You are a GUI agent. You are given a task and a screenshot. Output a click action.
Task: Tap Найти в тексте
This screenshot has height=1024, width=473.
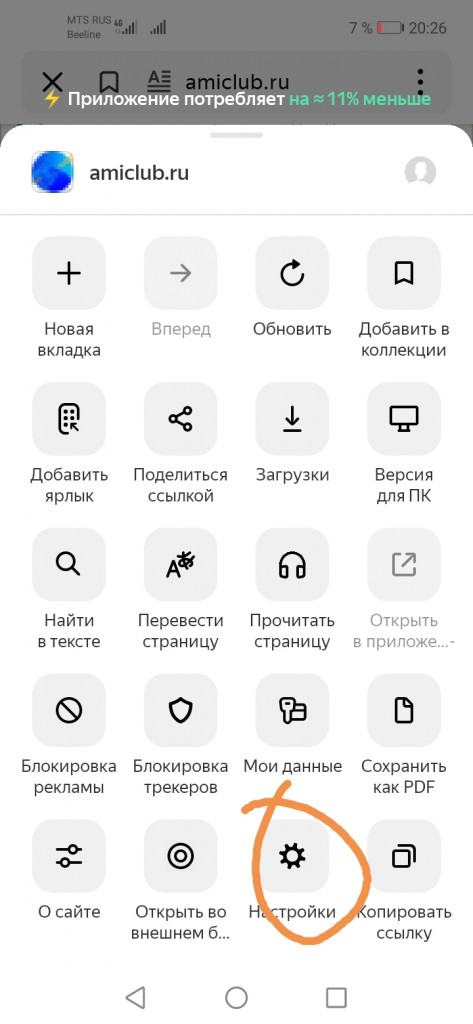click(x=69, y=564)
